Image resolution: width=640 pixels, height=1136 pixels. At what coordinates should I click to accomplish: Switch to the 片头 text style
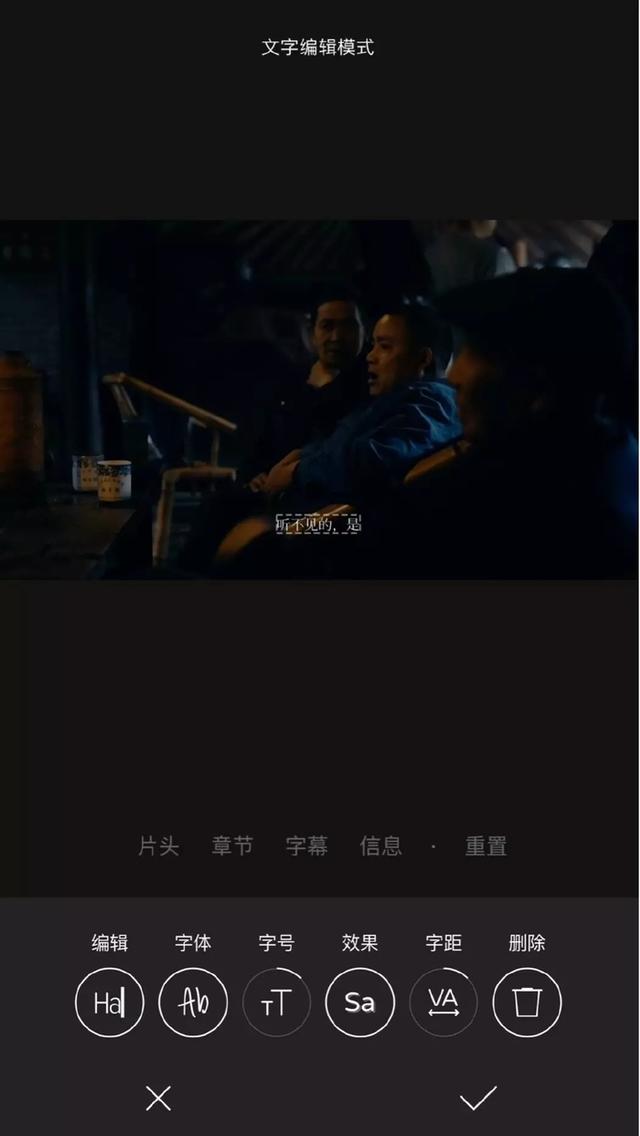coord(158,846)
